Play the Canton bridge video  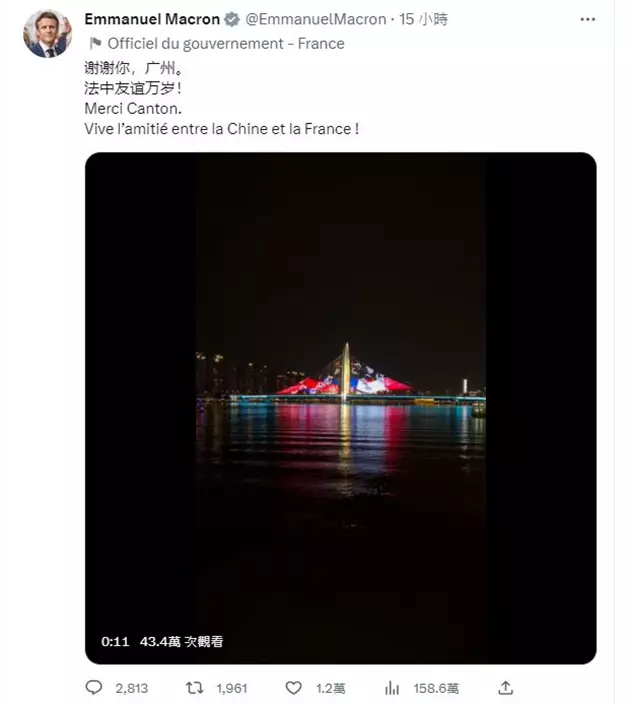point(340,407)
